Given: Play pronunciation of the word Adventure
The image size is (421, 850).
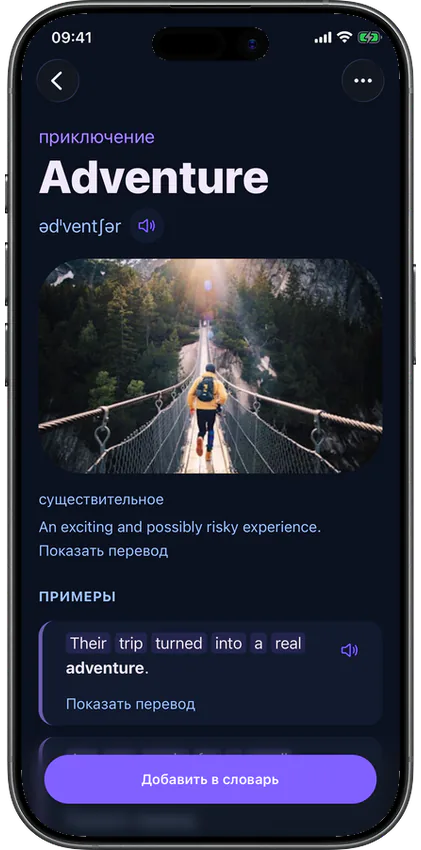Looking at the screenshot, I should click(147, 226).
